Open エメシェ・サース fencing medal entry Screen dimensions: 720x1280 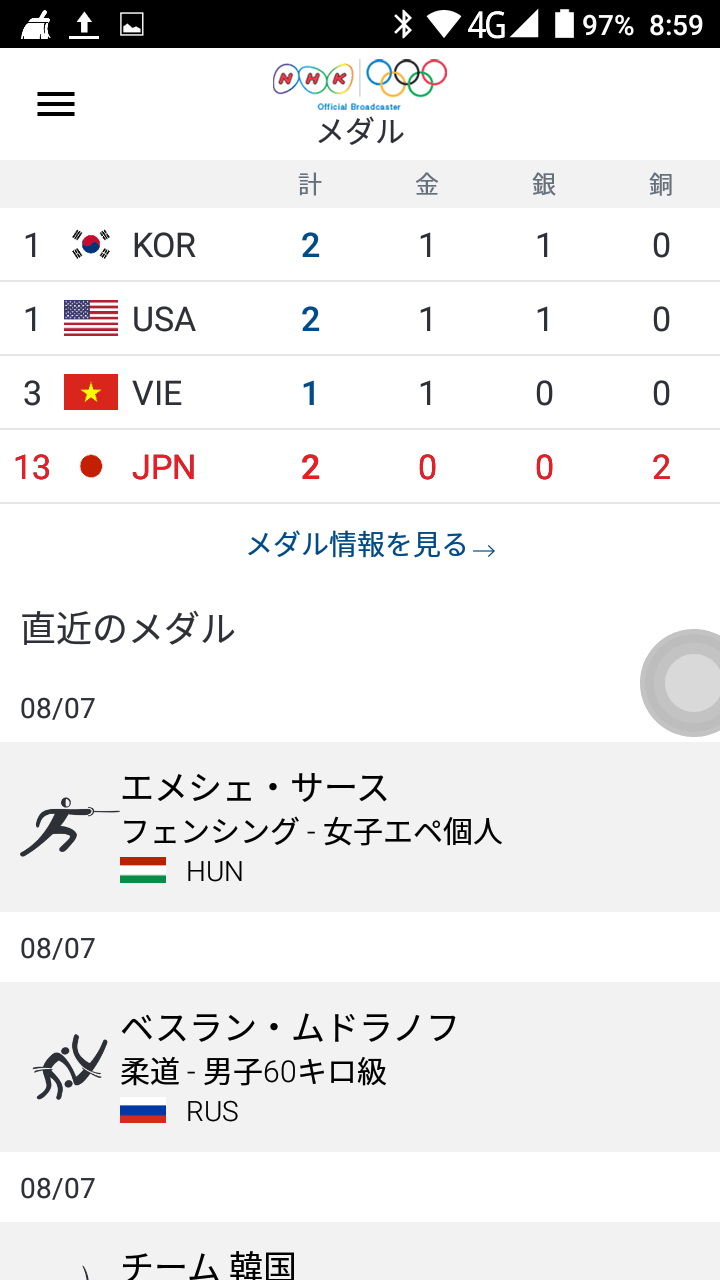360,827
